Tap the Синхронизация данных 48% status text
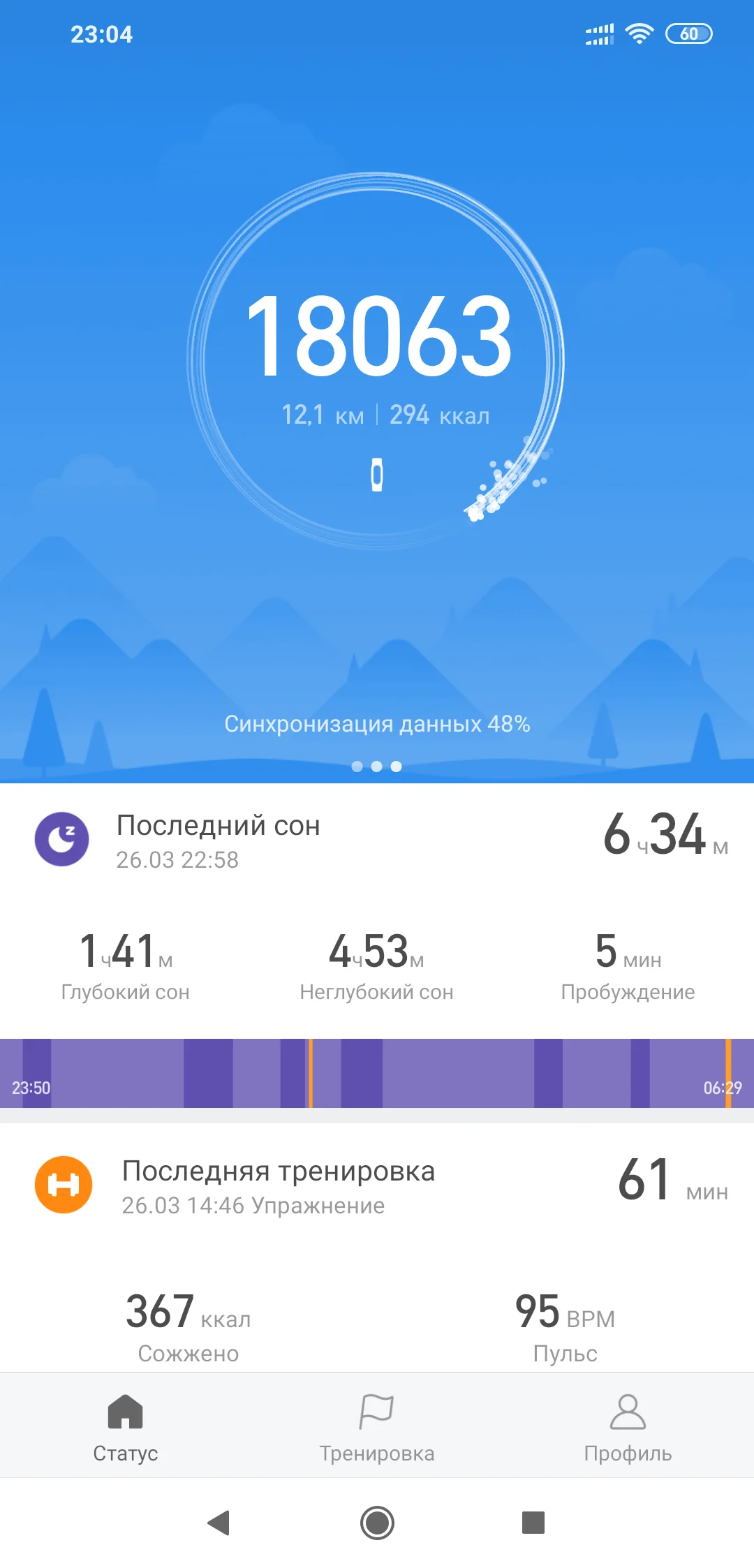Image resolution: width=754 pixels, height=1568 pixels. click(377, 725)
